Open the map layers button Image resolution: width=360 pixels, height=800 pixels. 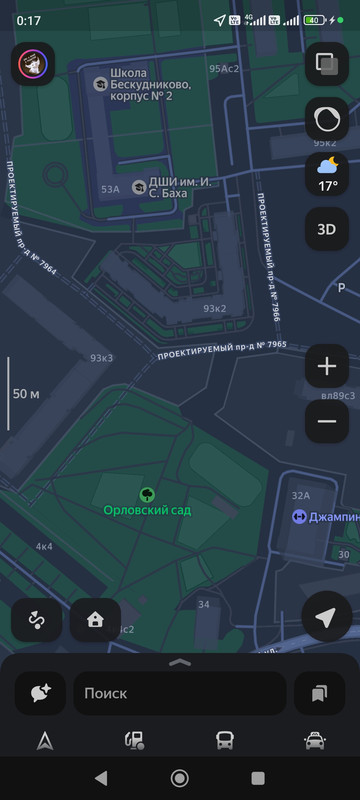pyautogui.click(x=327, y=64)
